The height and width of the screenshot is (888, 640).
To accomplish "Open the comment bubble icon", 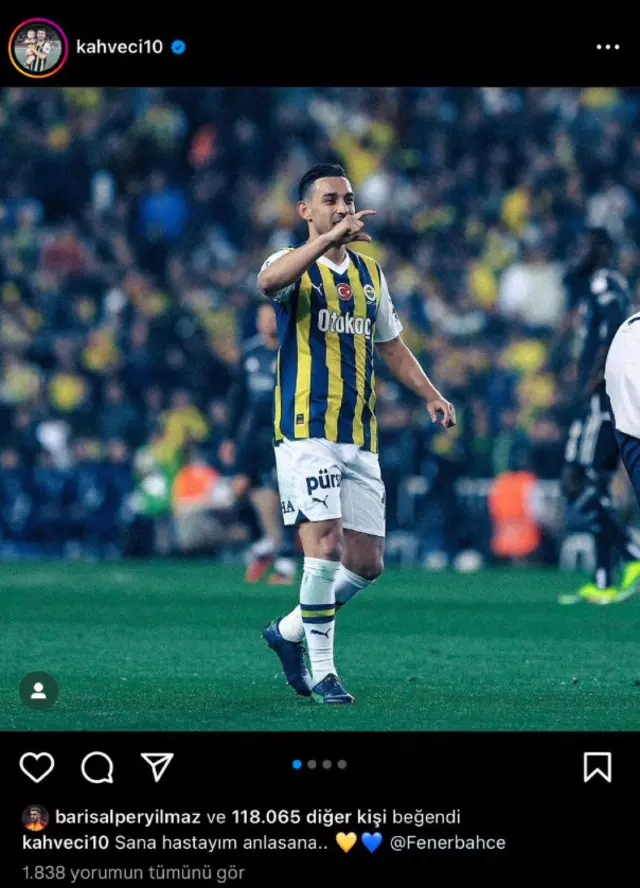I will click(97, 767).
